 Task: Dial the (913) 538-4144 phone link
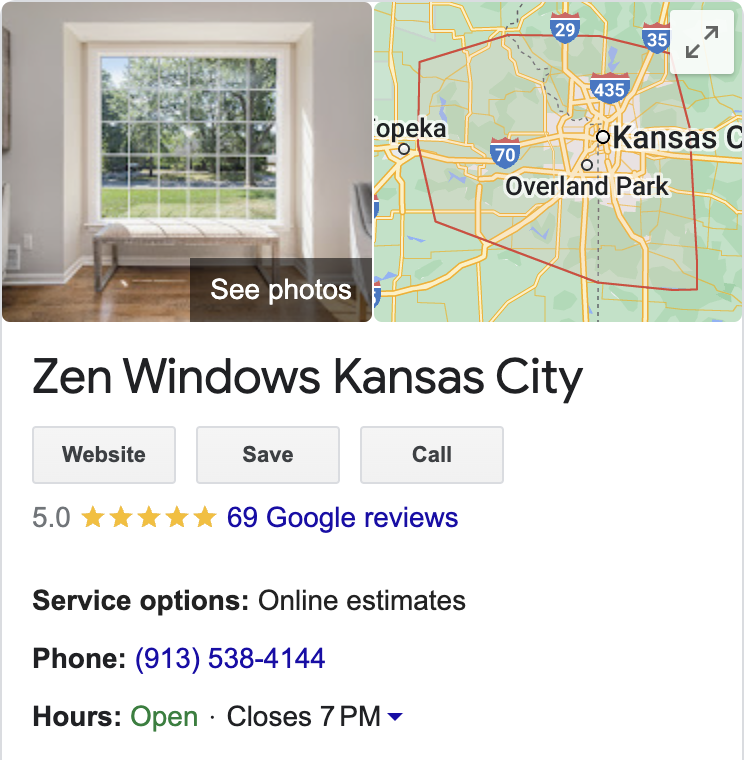coord(230,659)
